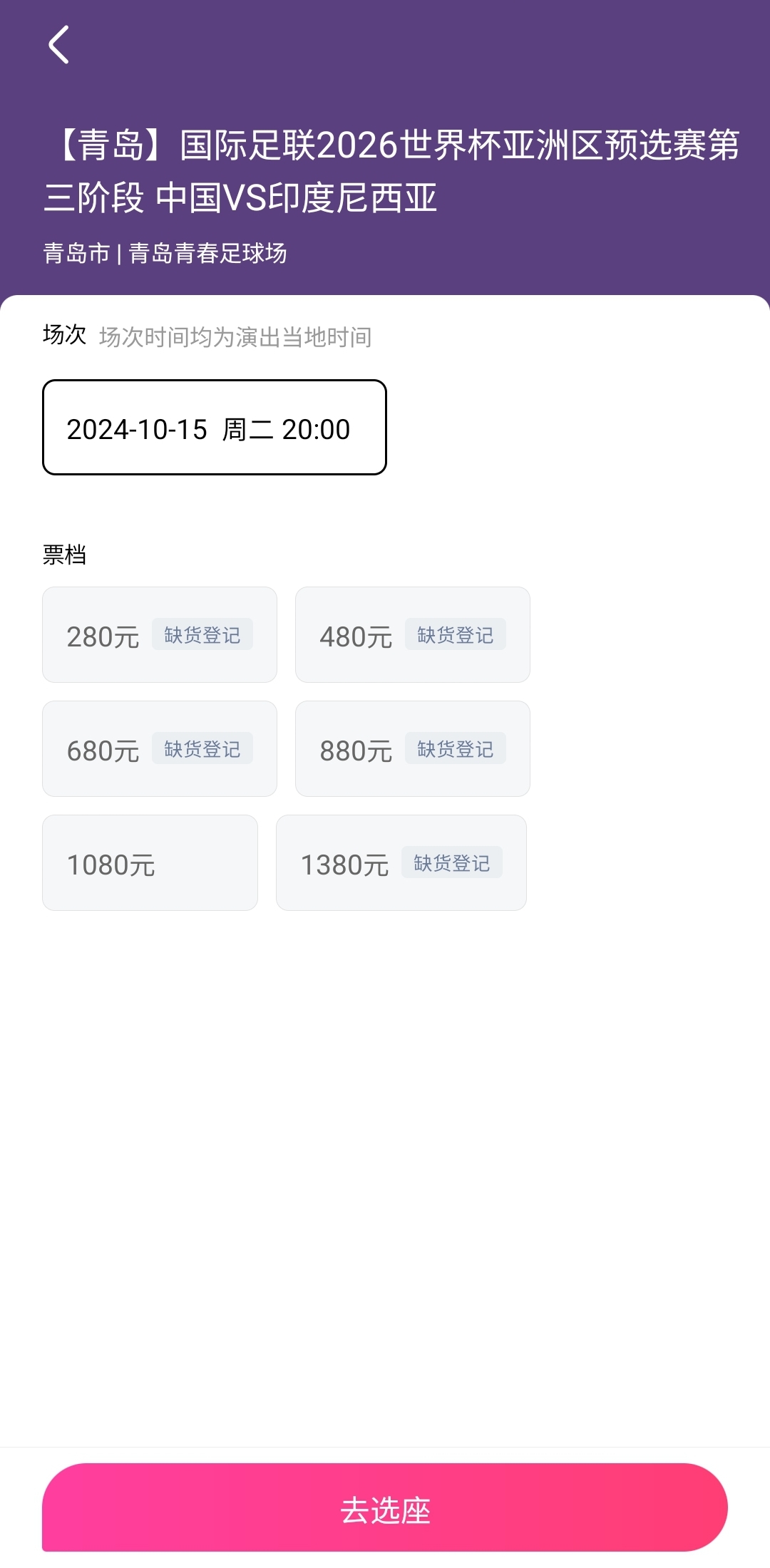Screen dimensions: 770x1568
Task: Tap the 880元 ticket tier
Action: point(412,749)
